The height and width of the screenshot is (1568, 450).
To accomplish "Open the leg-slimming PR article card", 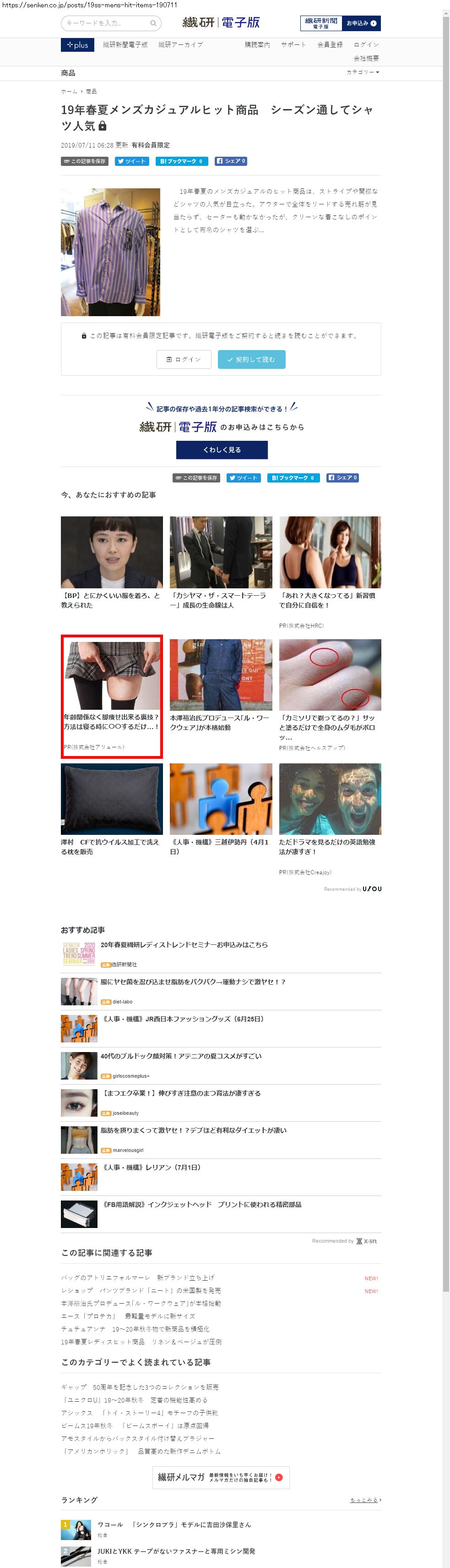I will click(x=112, y=697).
